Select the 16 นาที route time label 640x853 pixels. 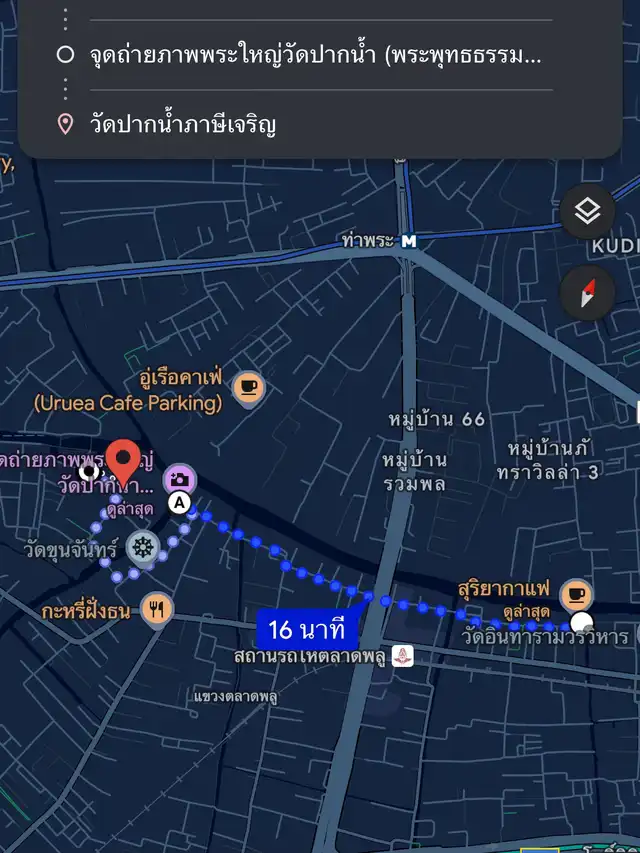307,630
